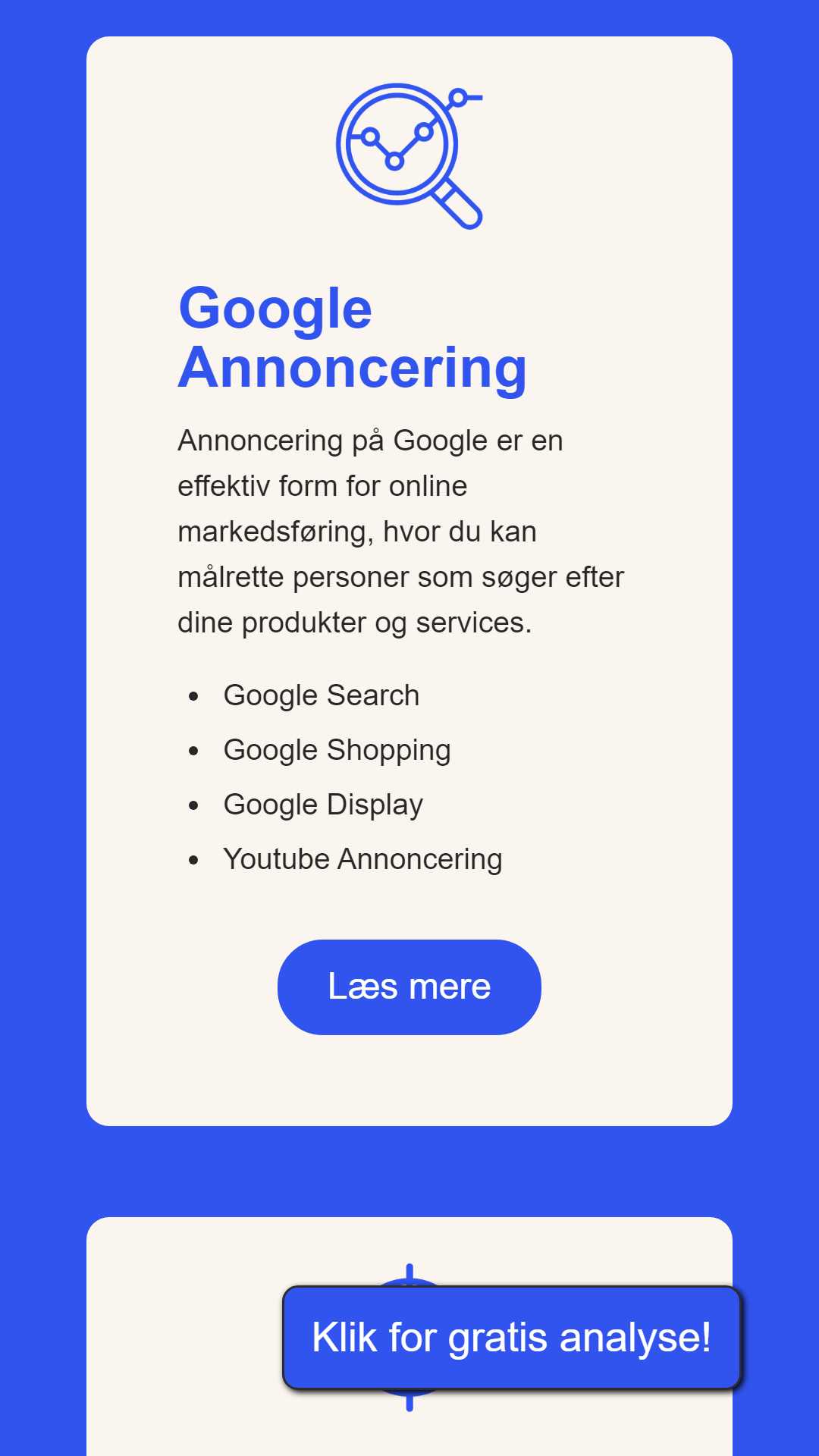
Task: Tap Læs mere under Google Annoncering
Action: [x=409, y=987]
